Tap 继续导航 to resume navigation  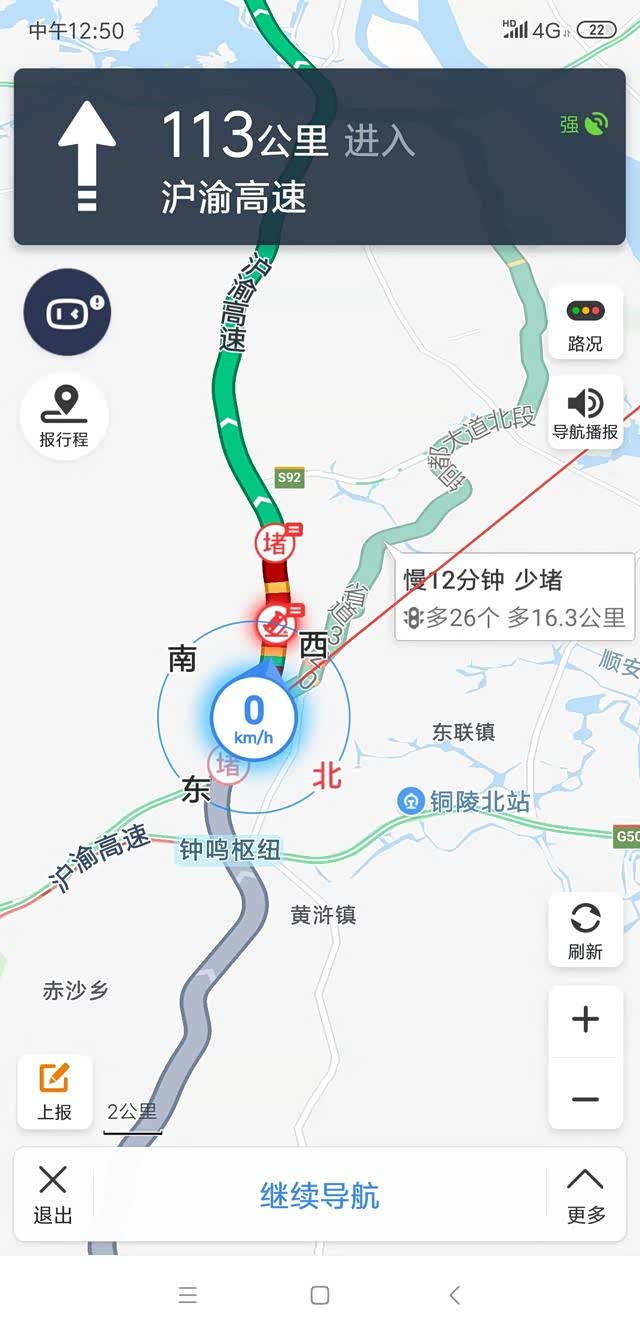pyautogui.click(x=319, y=1196)
